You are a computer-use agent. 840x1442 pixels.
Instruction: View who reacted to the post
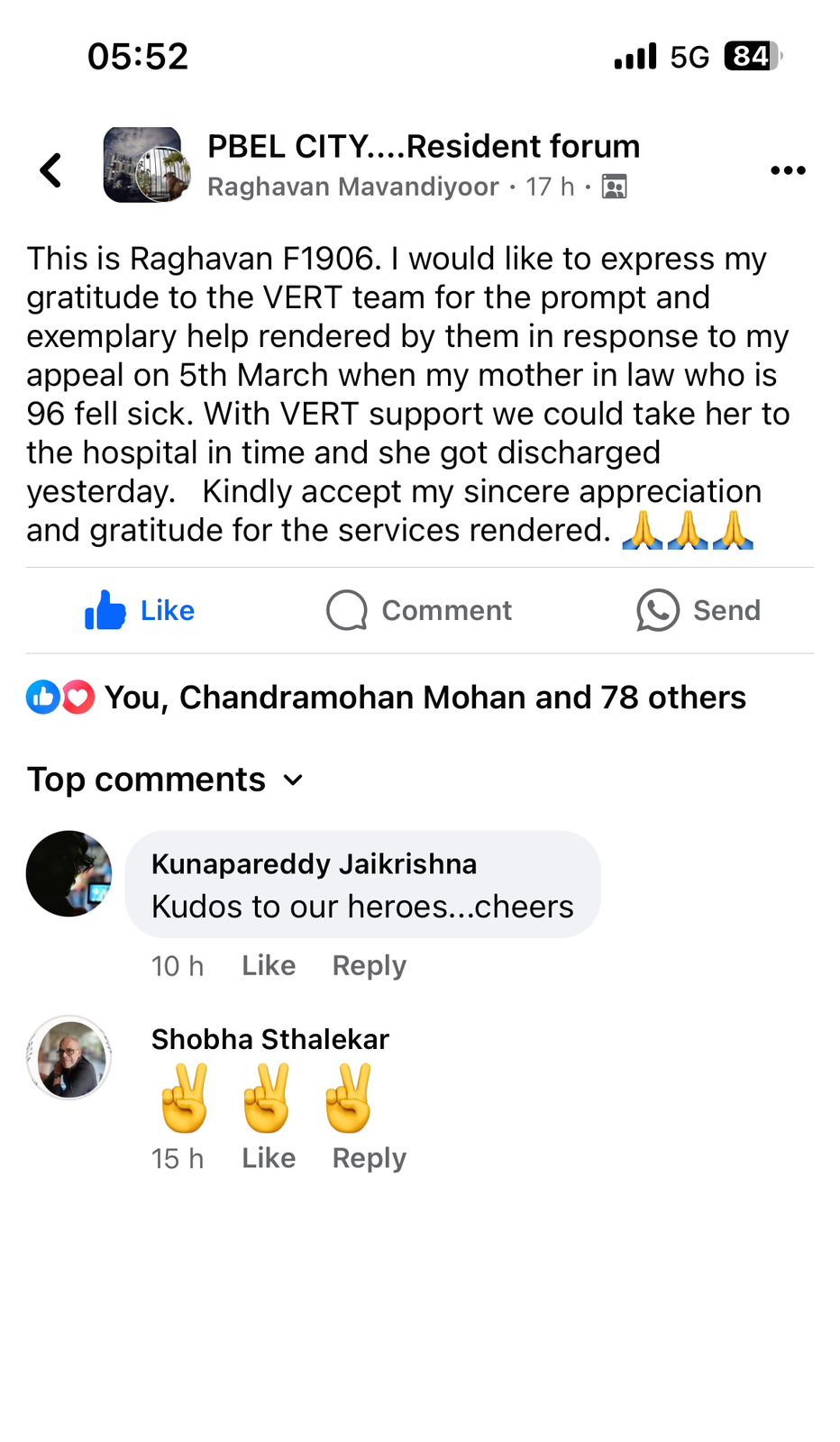(424, 698)
